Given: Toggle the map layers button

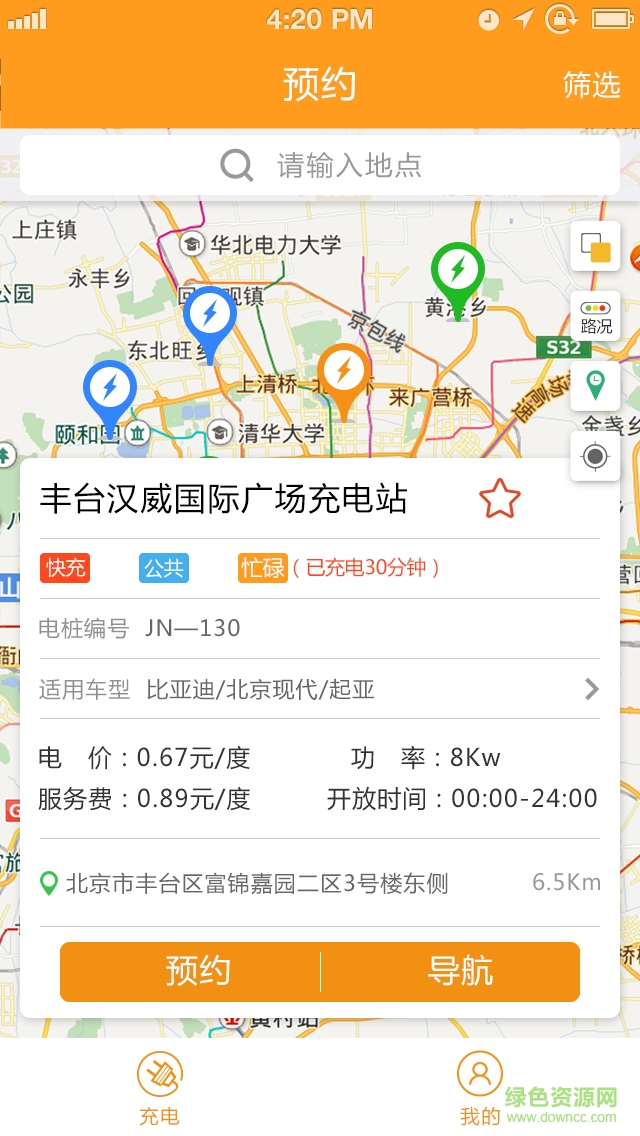Looking at the screenshot, I should [596, 247].
